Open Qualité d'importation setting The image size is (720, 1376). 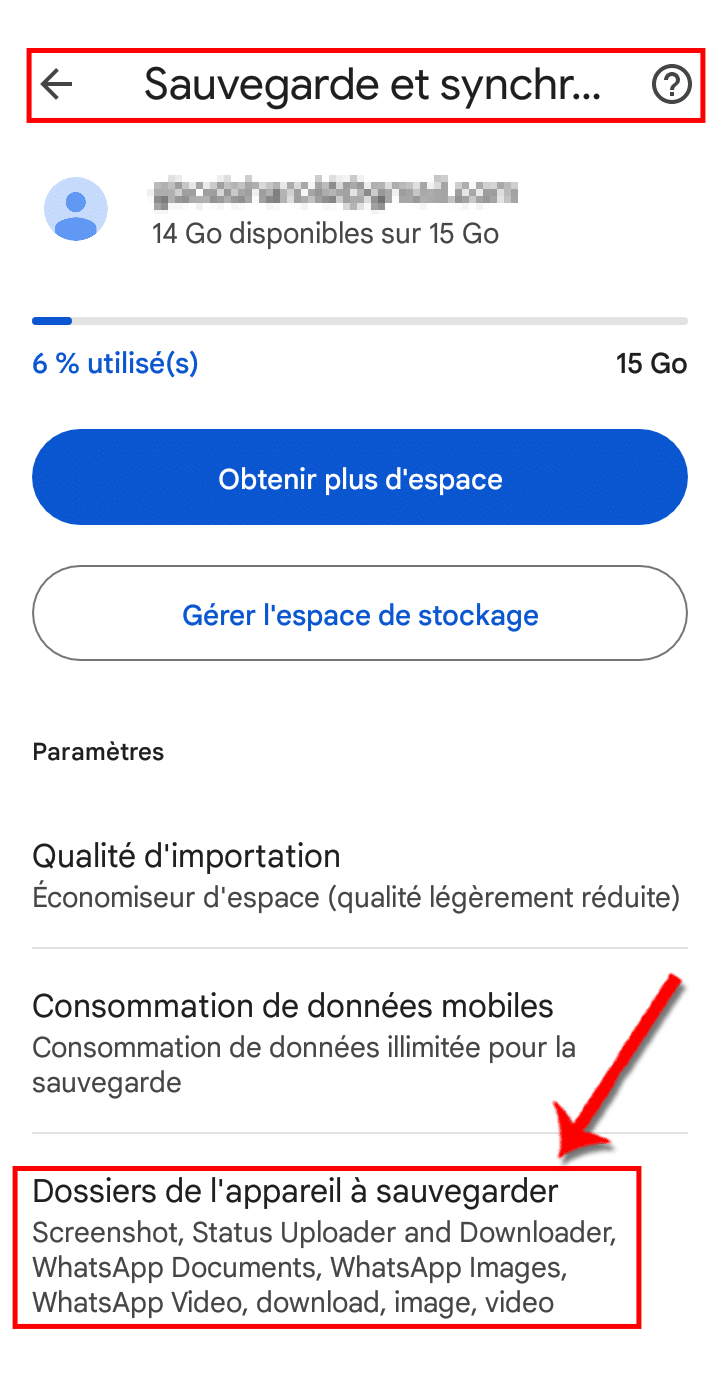click(x=358, y=875)
